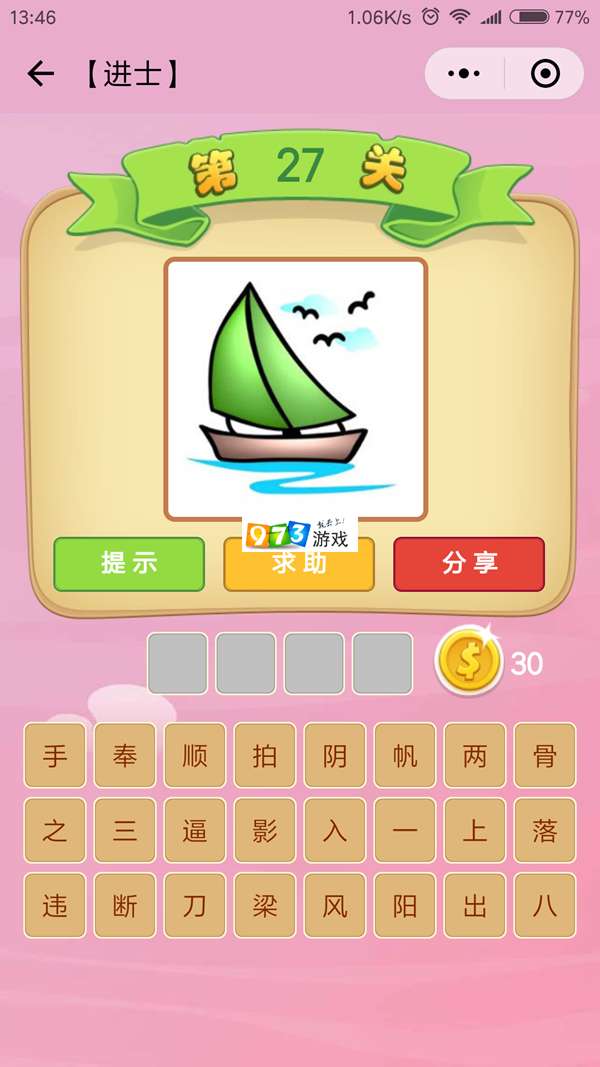Viewport: 600px width, 1067px height.
Task: Select the character 梁
Action: (265, 906)
